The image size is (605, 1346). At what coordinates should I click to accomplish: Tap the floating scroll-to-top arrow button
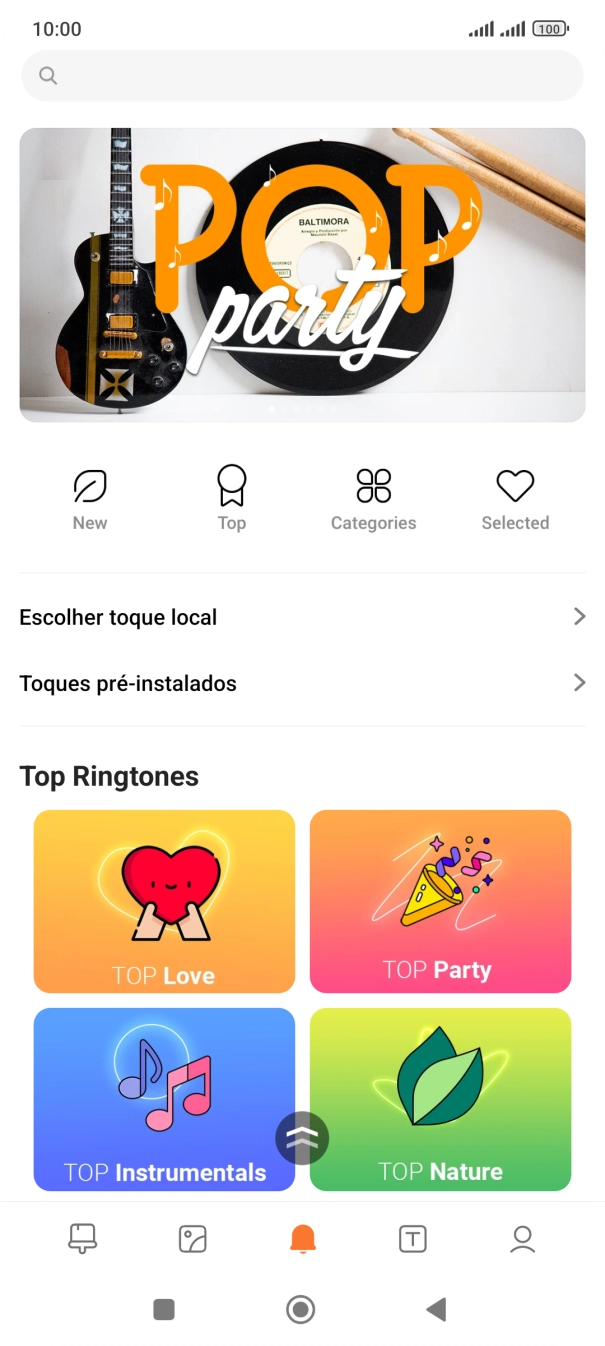tap(302, 1138)
